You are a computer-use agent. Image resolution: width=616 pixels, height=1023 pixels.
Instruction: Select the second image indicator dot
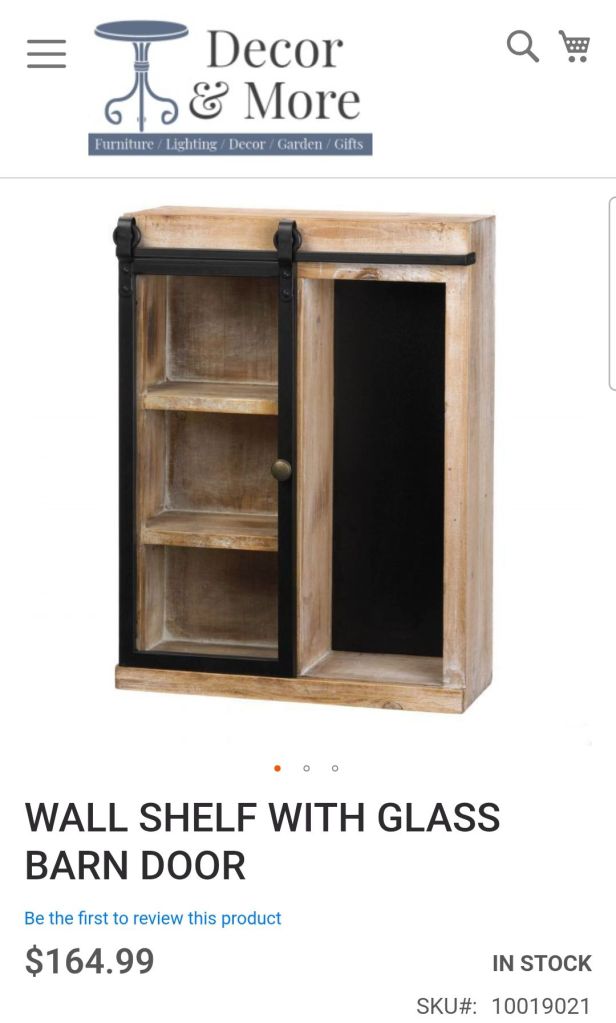point(306,768)
